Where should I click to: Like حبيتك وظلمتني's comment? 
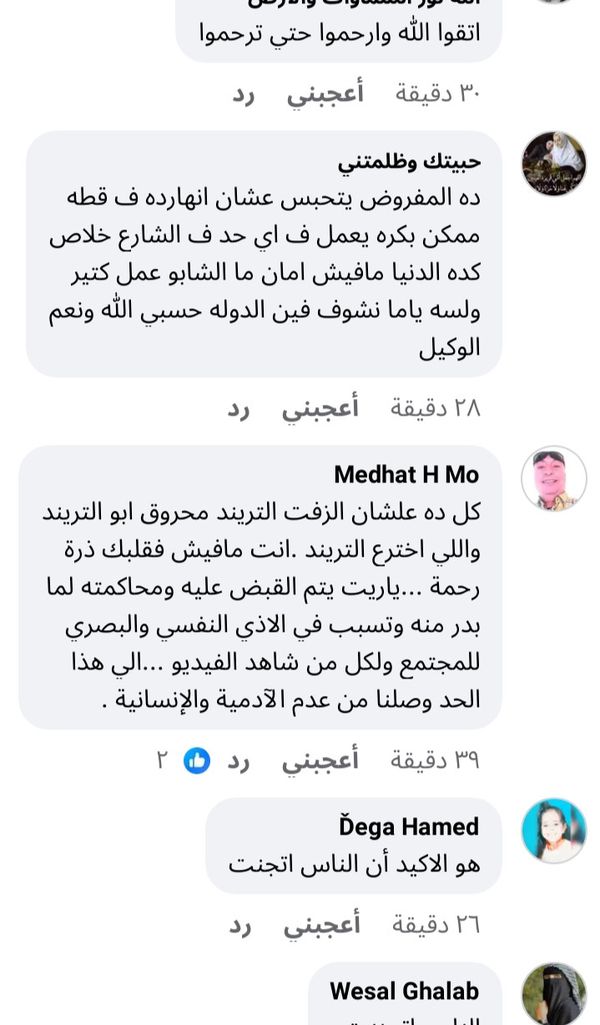coord(319,408)
